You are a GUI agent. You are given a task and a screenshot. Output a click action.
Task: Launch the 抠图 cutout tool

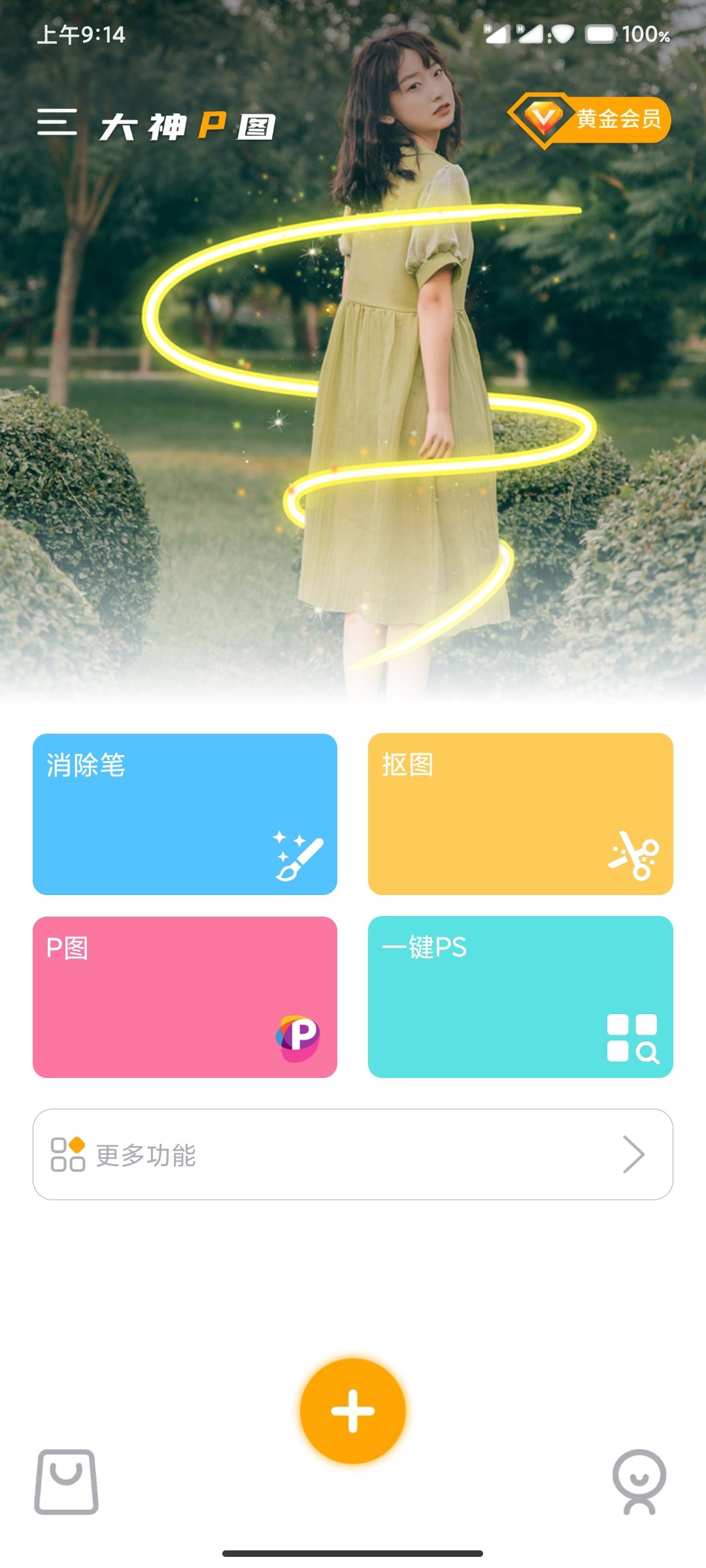click(x=520, y=814)
